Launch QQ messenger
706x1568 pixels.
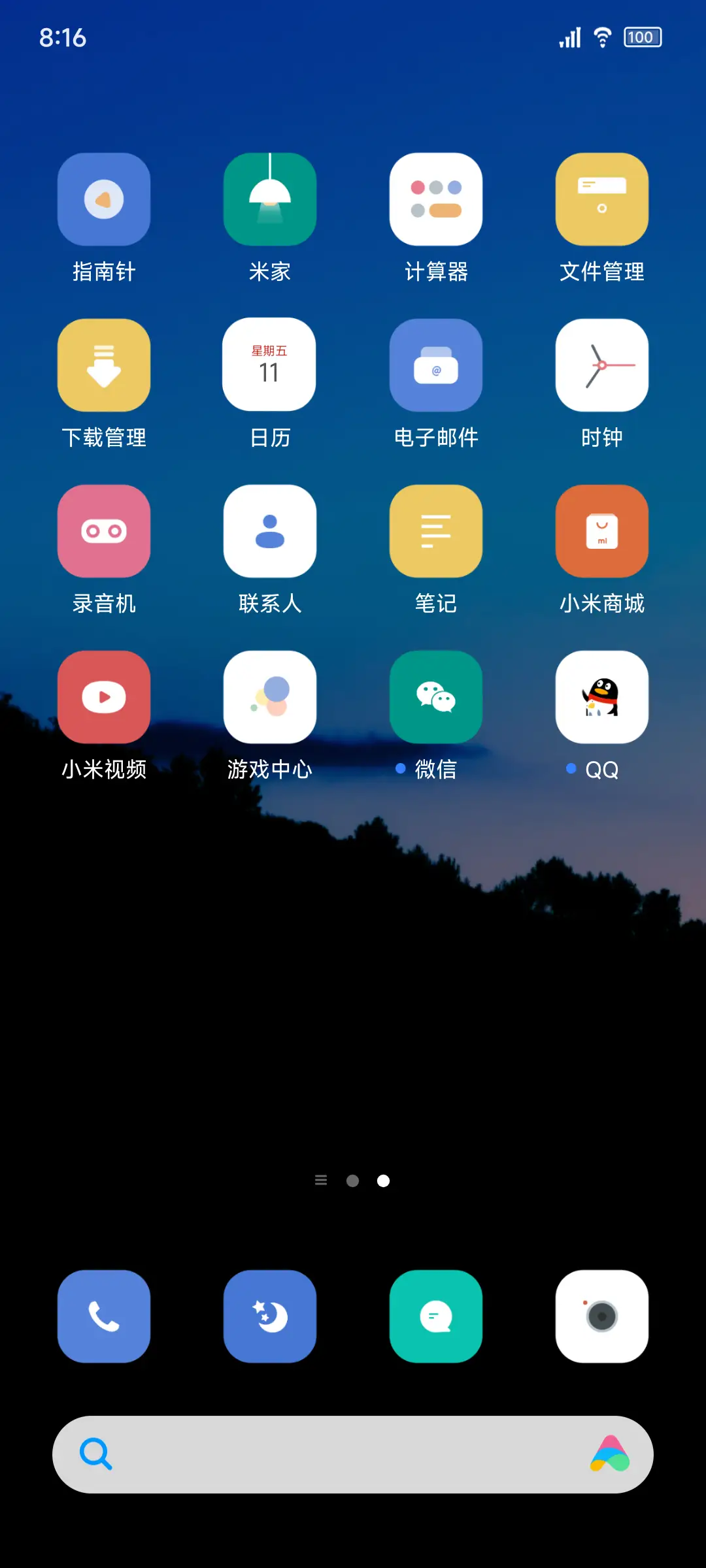601,696
